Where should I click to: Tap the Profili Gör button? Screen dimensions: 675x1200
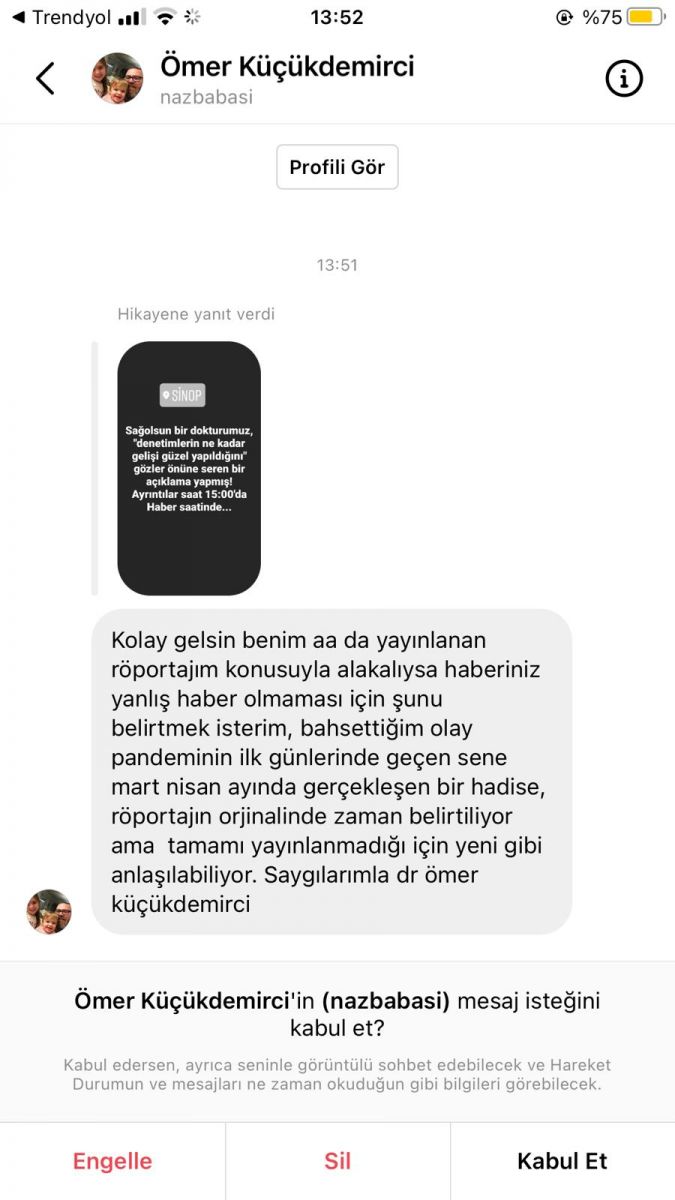pos(337,167)
